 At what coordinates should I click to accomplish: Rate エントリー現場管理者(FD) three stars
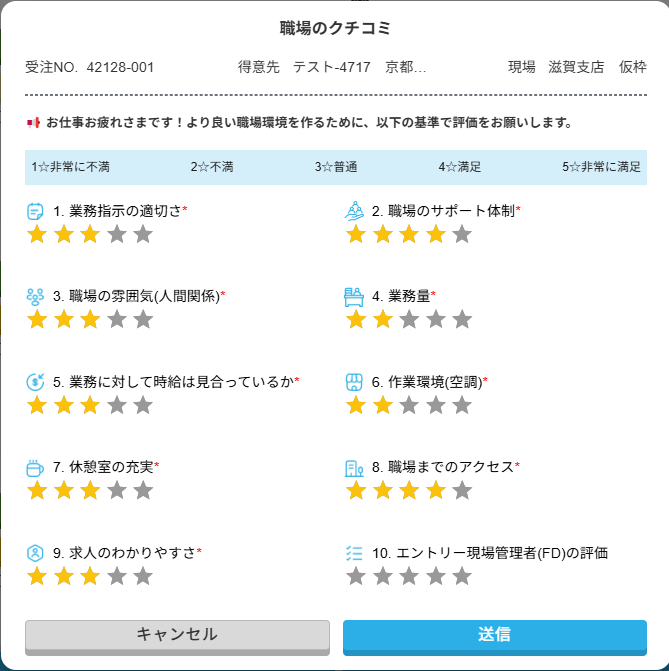pyautogui.click(x=409, y=576)
